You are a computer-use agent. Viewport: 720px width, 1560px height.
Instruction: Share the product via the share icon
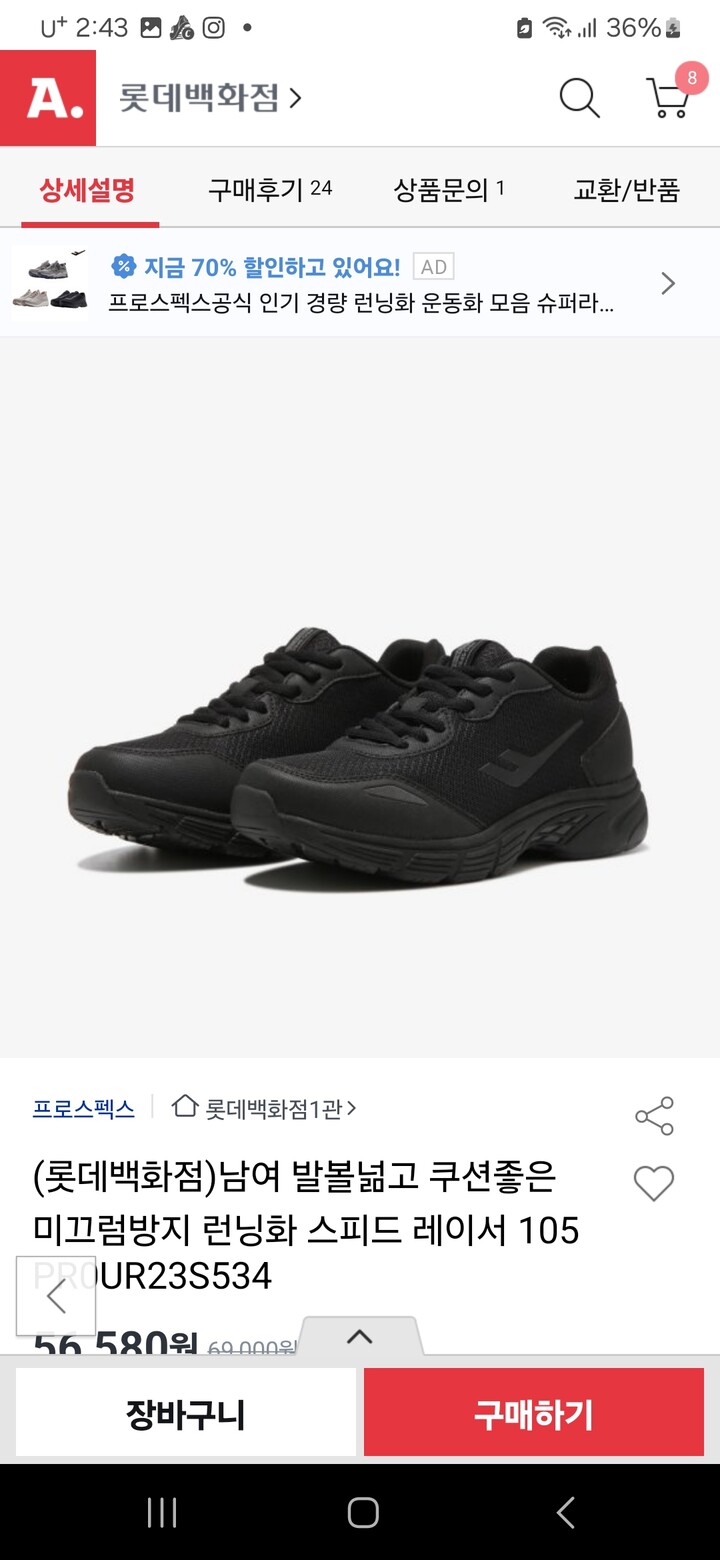coord(653,1116)
